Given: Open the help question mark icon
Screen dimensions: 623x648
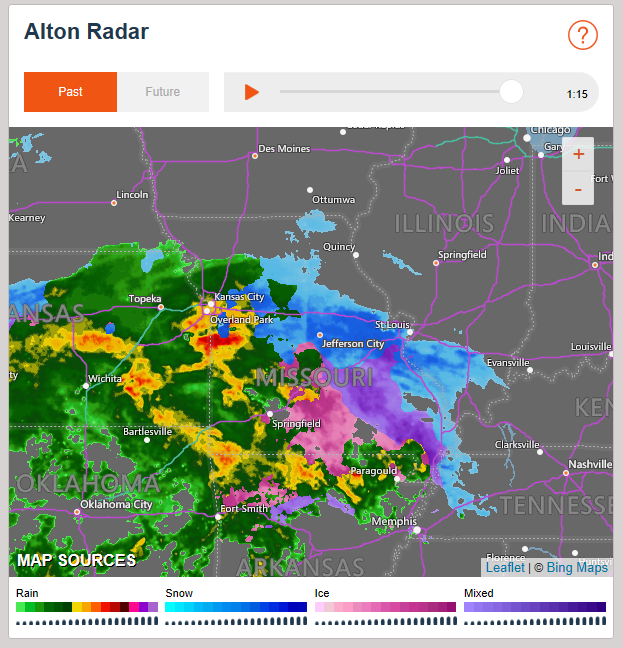Looking at the screenshot, I should click(x=582, y=35).
